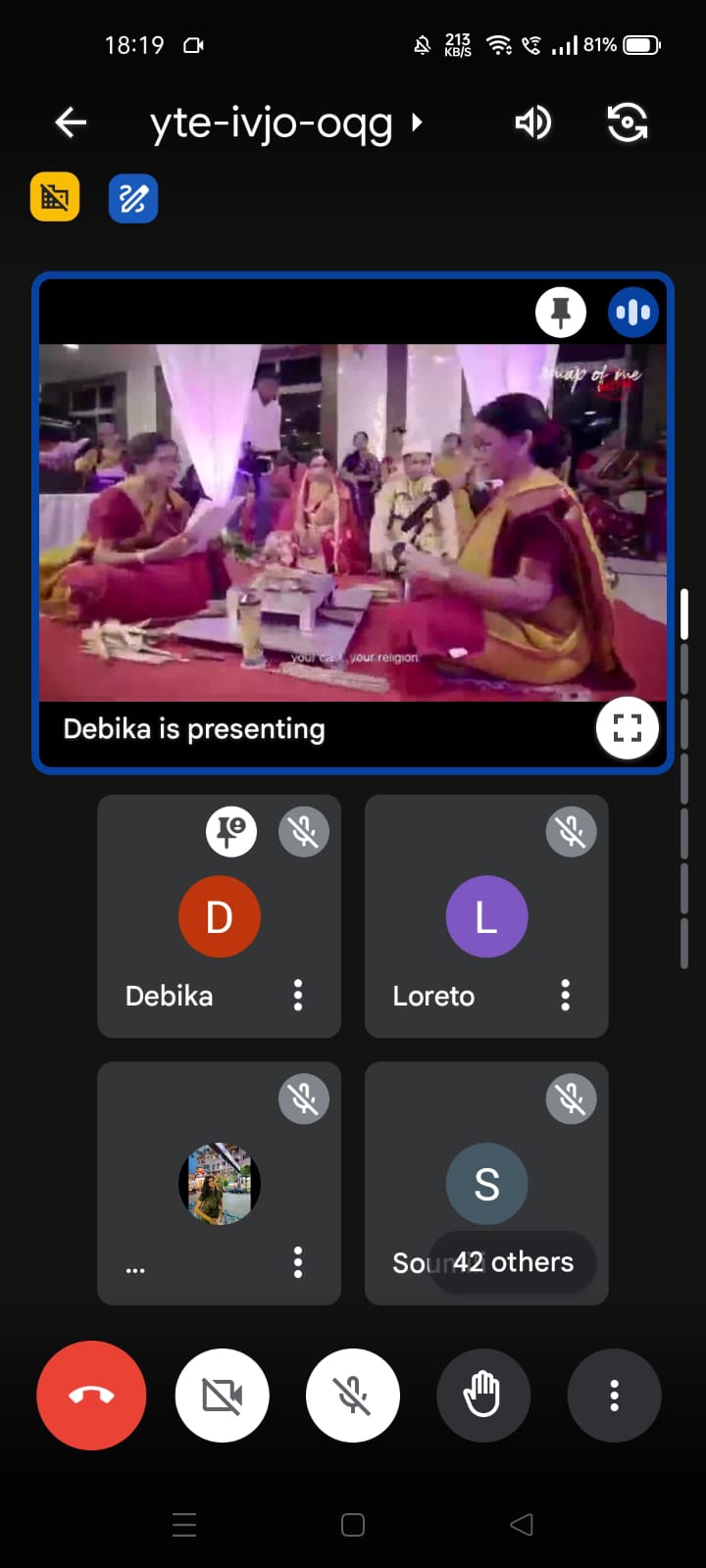Open Loreto's participant tile
706x1568 pixels.
pyautogui.click(x=486, y=917)
